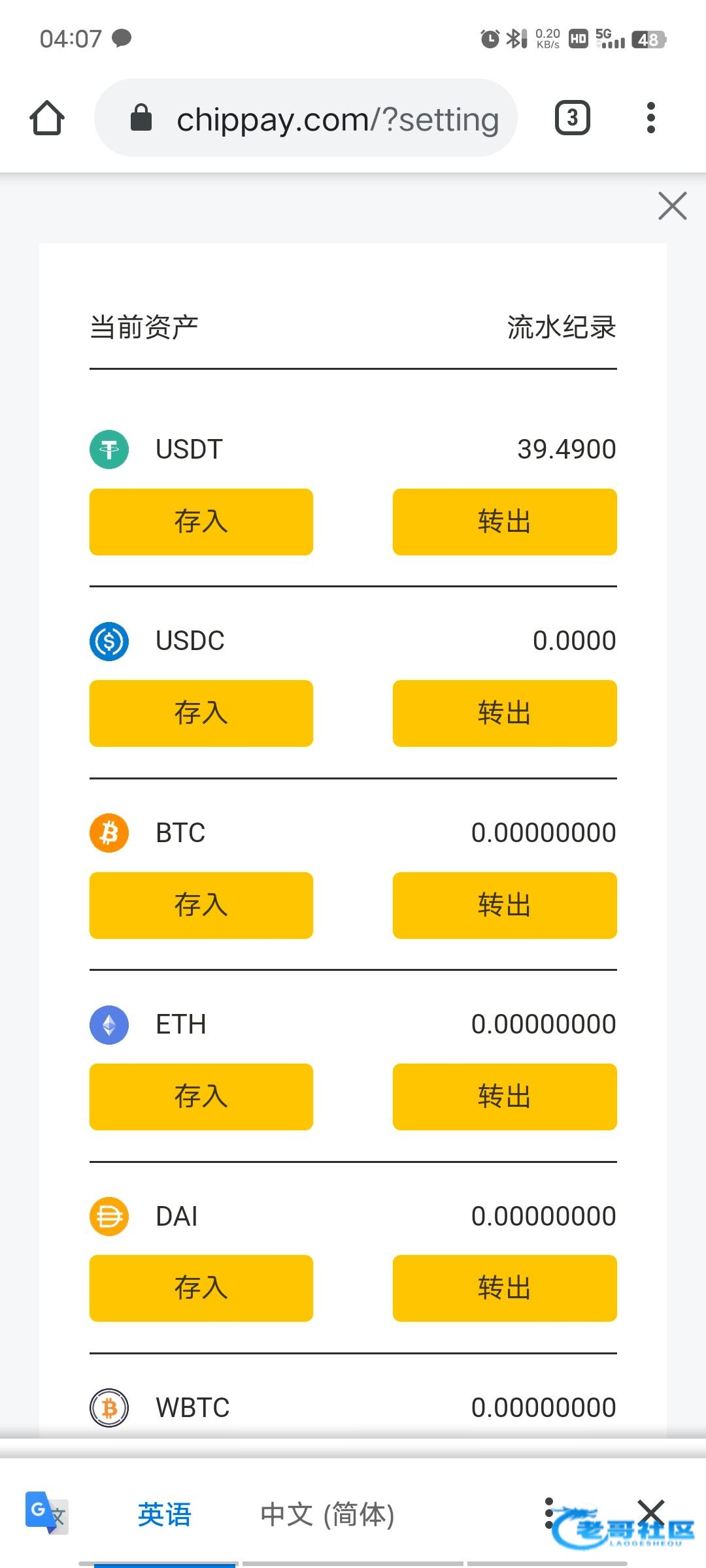
Task: Close the assets panel
Action: click(x=672, y=206)
